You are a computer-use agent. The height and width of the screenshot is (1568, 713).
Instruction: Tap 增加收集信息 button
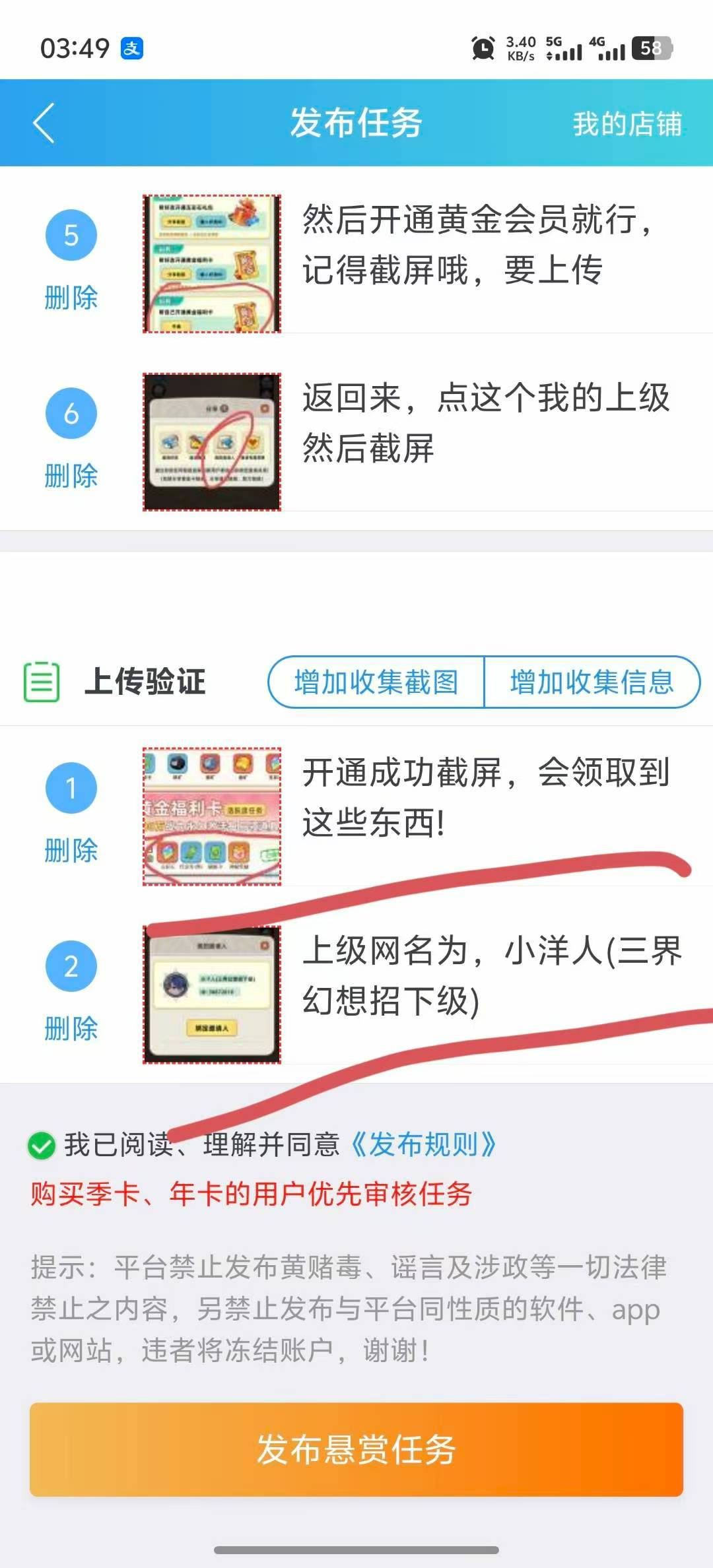click(592, 682)
